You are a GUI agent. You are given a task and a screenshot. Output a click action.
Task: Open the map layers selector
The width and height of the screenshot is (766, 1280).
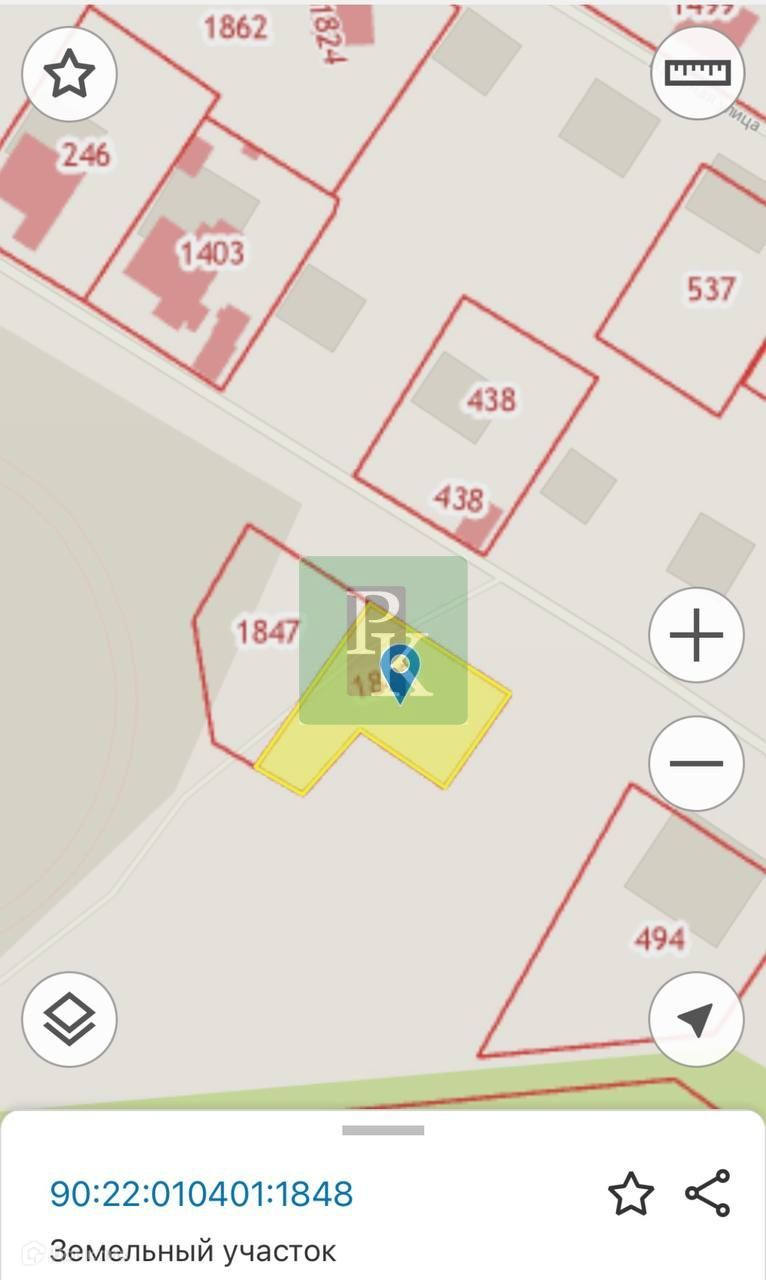(x=69, y=1019)
